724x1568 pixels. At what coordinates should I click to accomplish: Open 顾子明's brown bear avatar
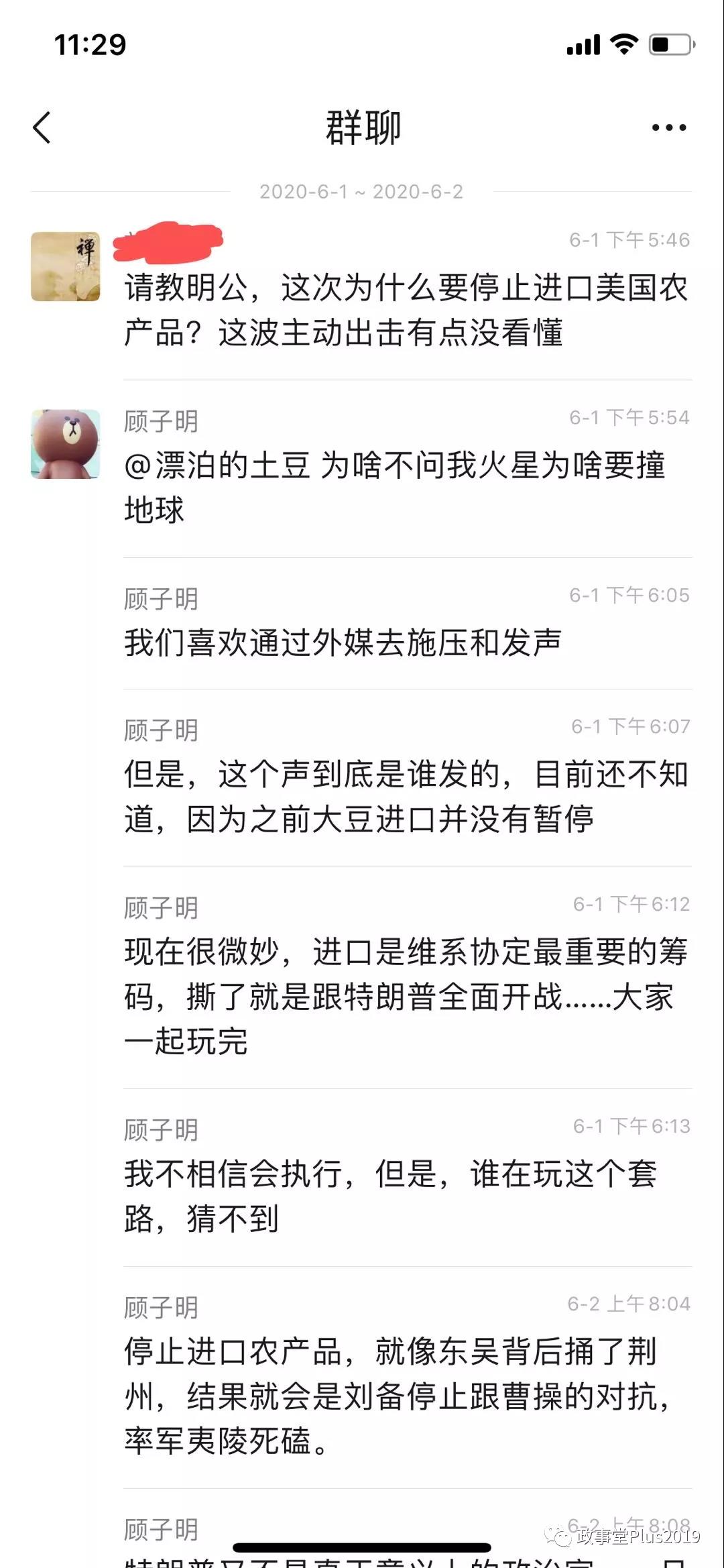click(65, 444)
